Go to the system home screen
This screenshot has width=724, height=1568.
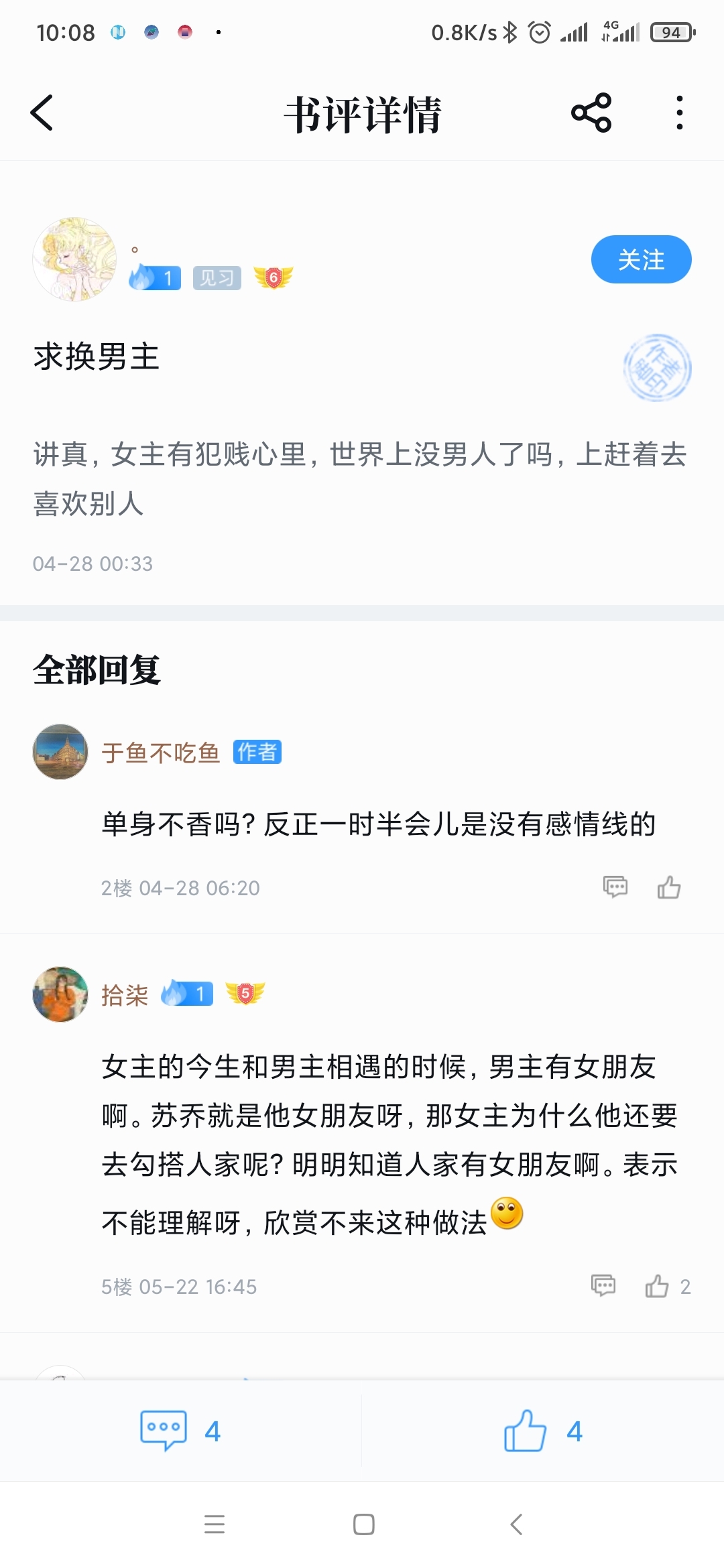click(363, 1524)
